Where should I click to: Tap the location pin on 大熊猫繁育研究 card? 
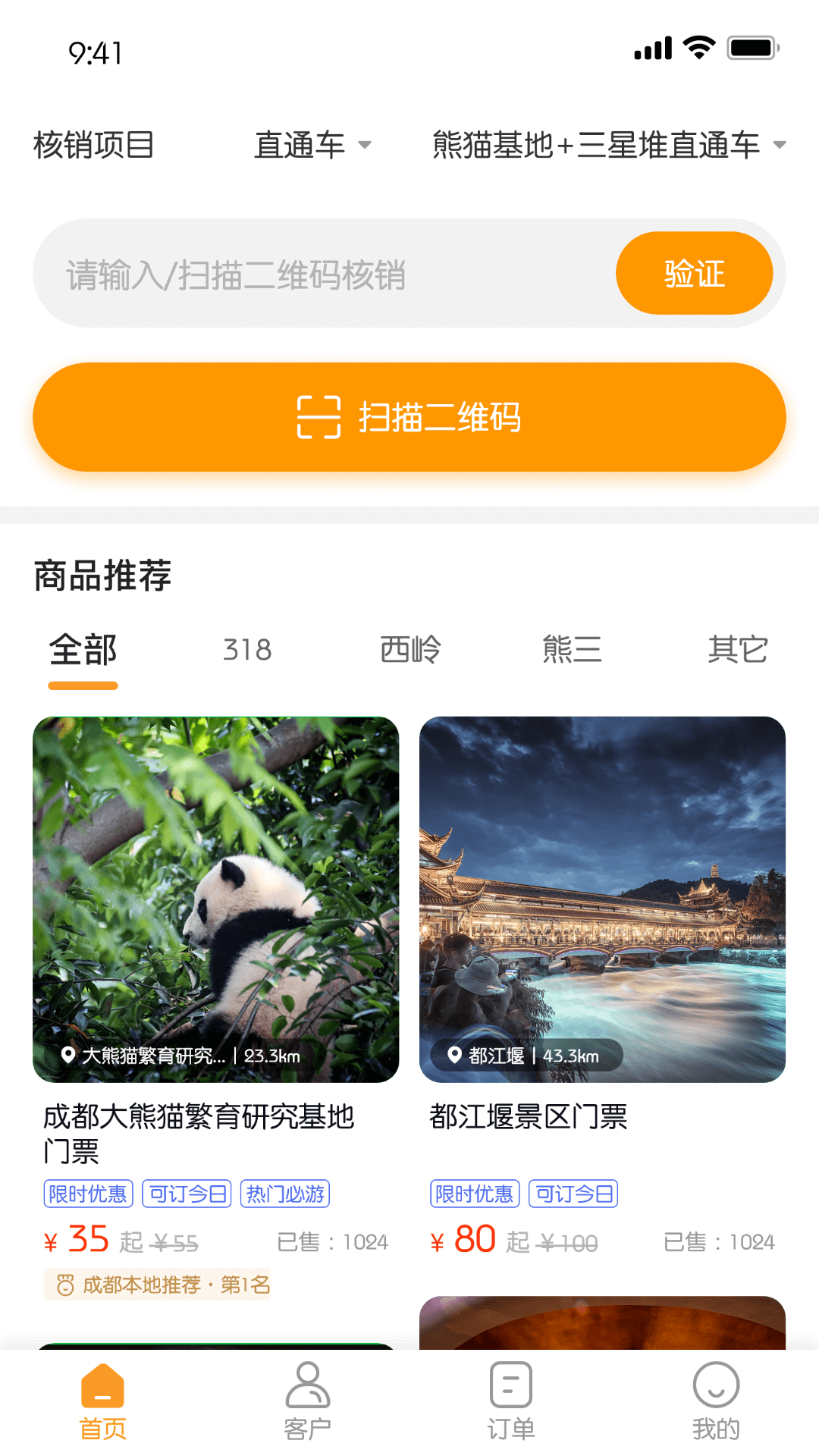point(67,1055)
